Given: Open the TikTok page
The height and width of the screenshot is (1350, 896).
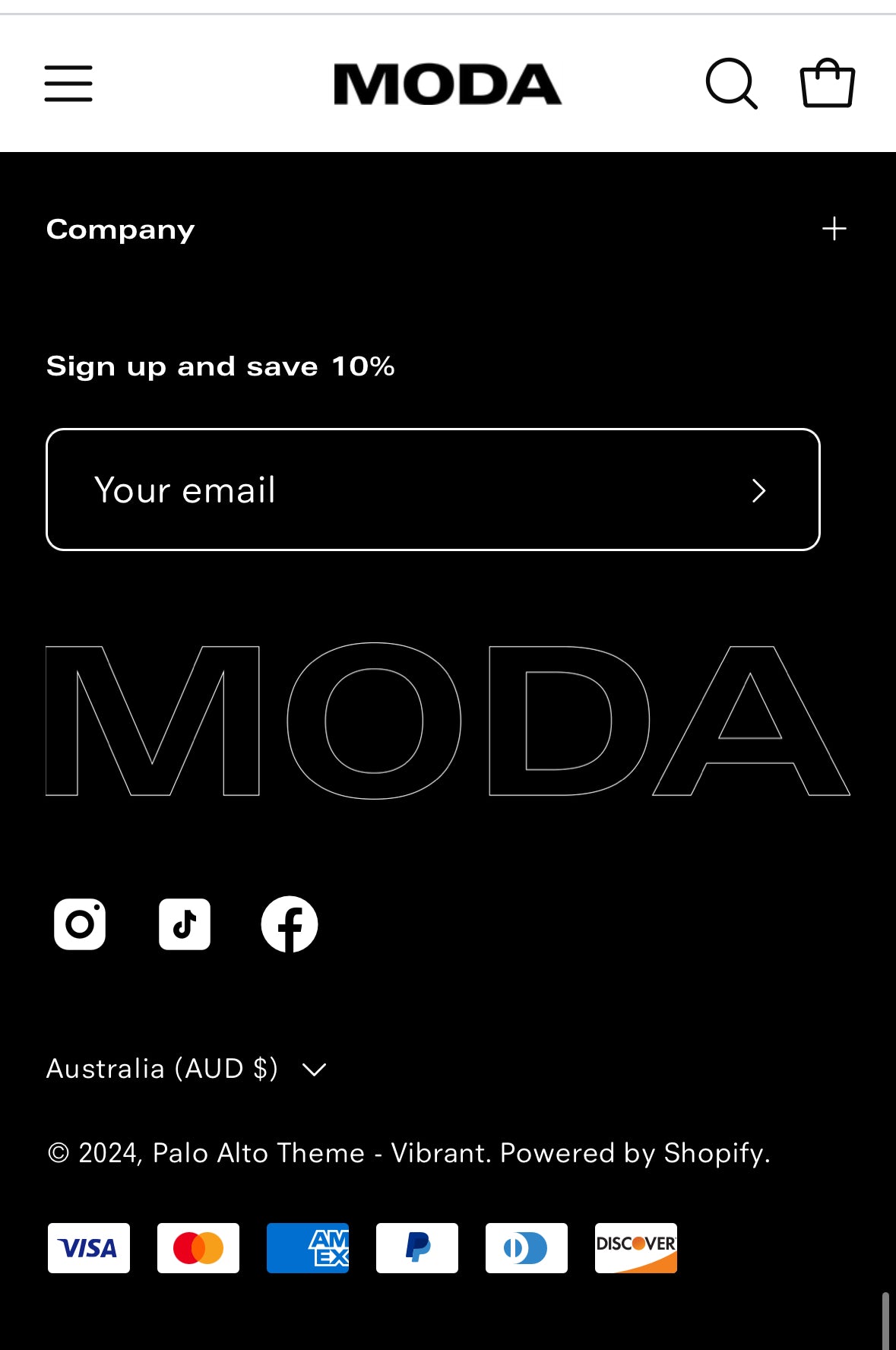Looking at the screenshot, I should (185, 924).
